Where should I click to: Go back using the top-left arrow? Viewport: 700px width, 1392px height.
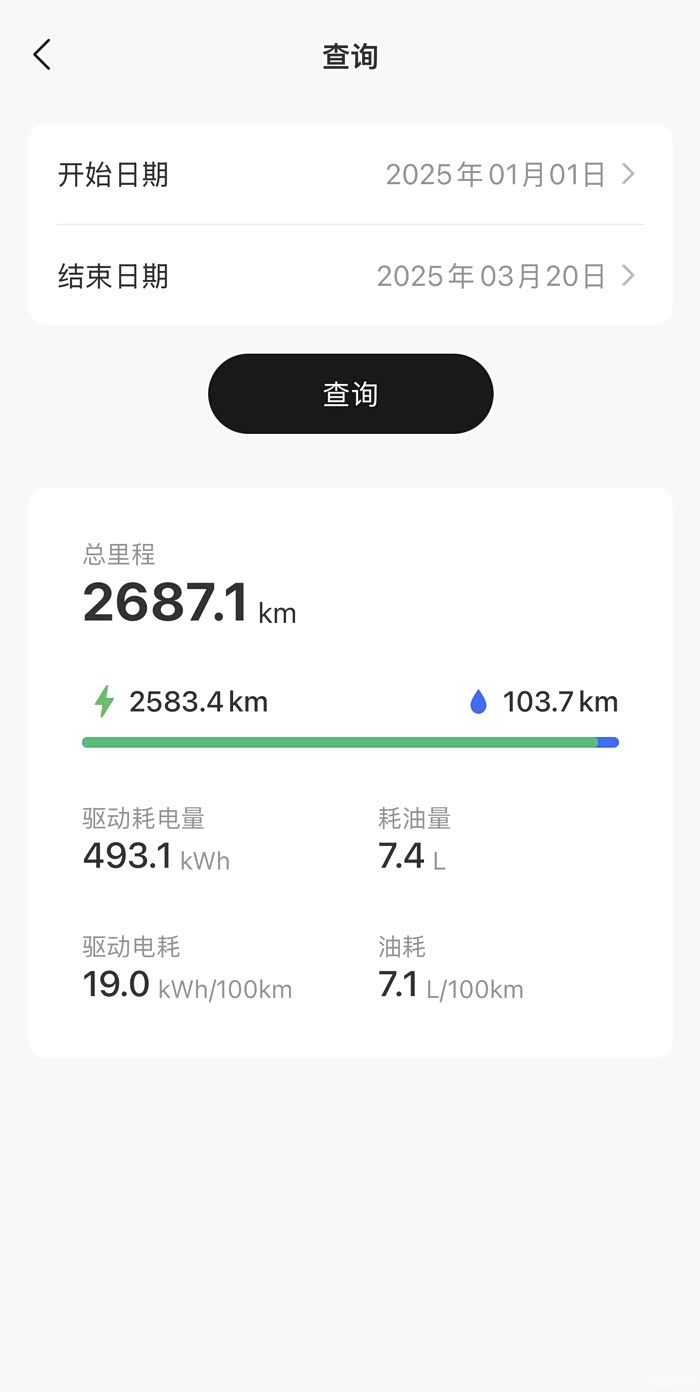click(42, 55)
